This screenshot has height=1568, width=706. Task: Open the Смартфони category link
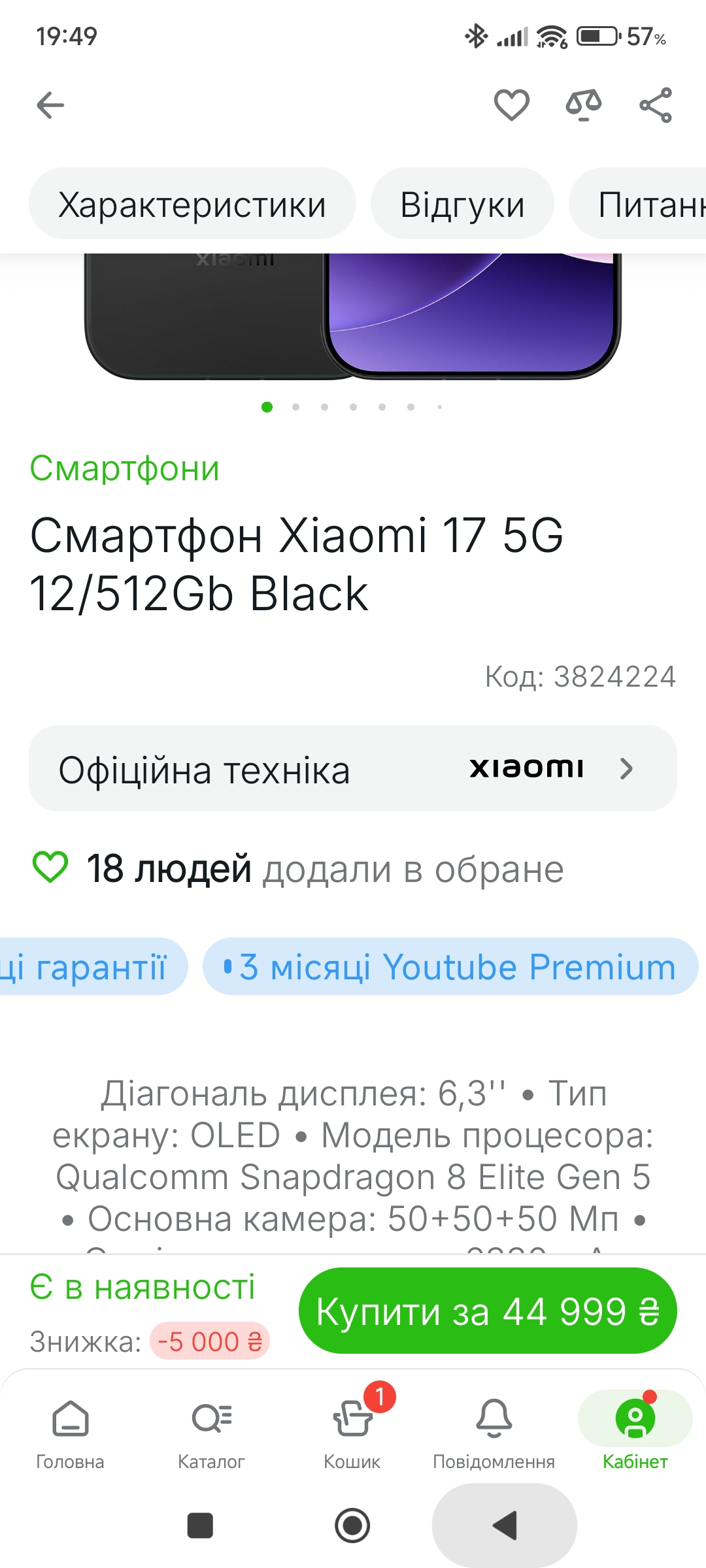[125, 468]
